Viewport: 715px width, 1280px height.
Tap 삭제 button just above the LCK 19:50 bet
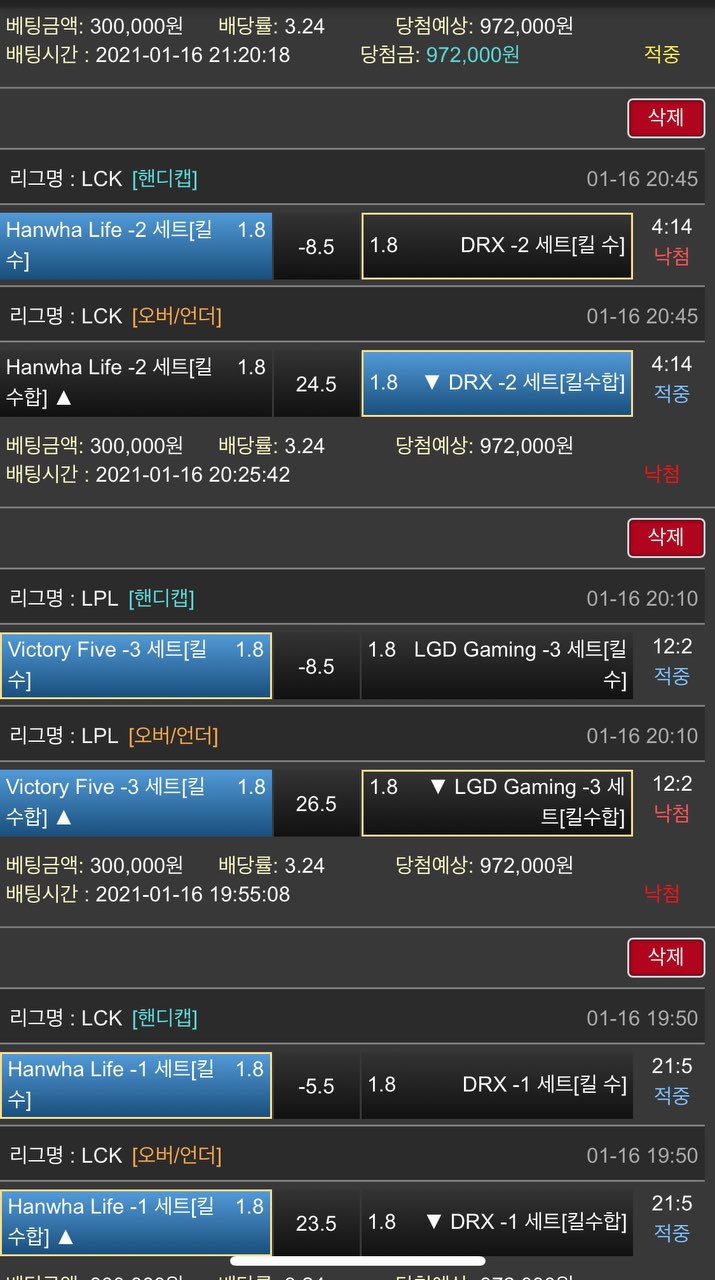[666, 957]
